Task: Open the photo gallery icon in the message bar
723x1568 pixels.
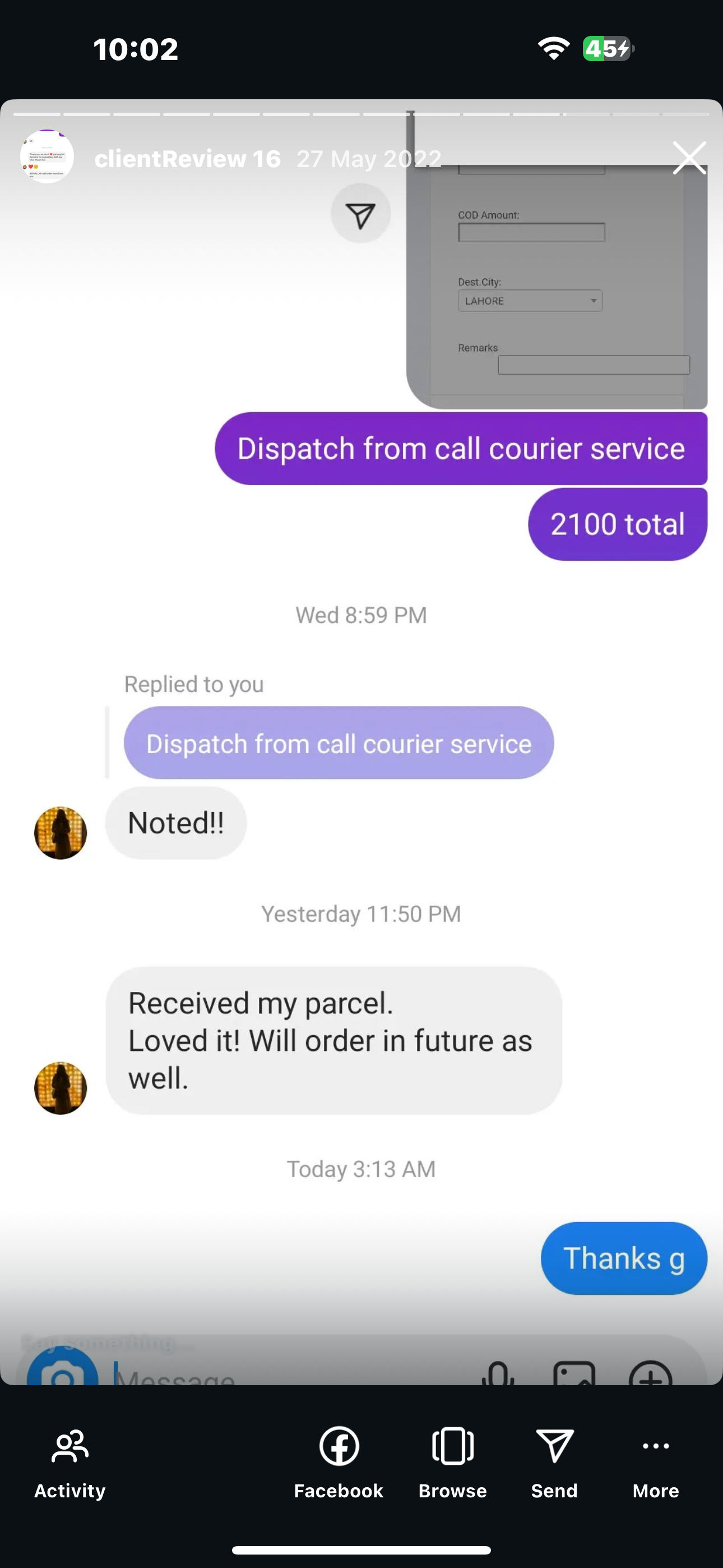Action: coord(576,1377)
